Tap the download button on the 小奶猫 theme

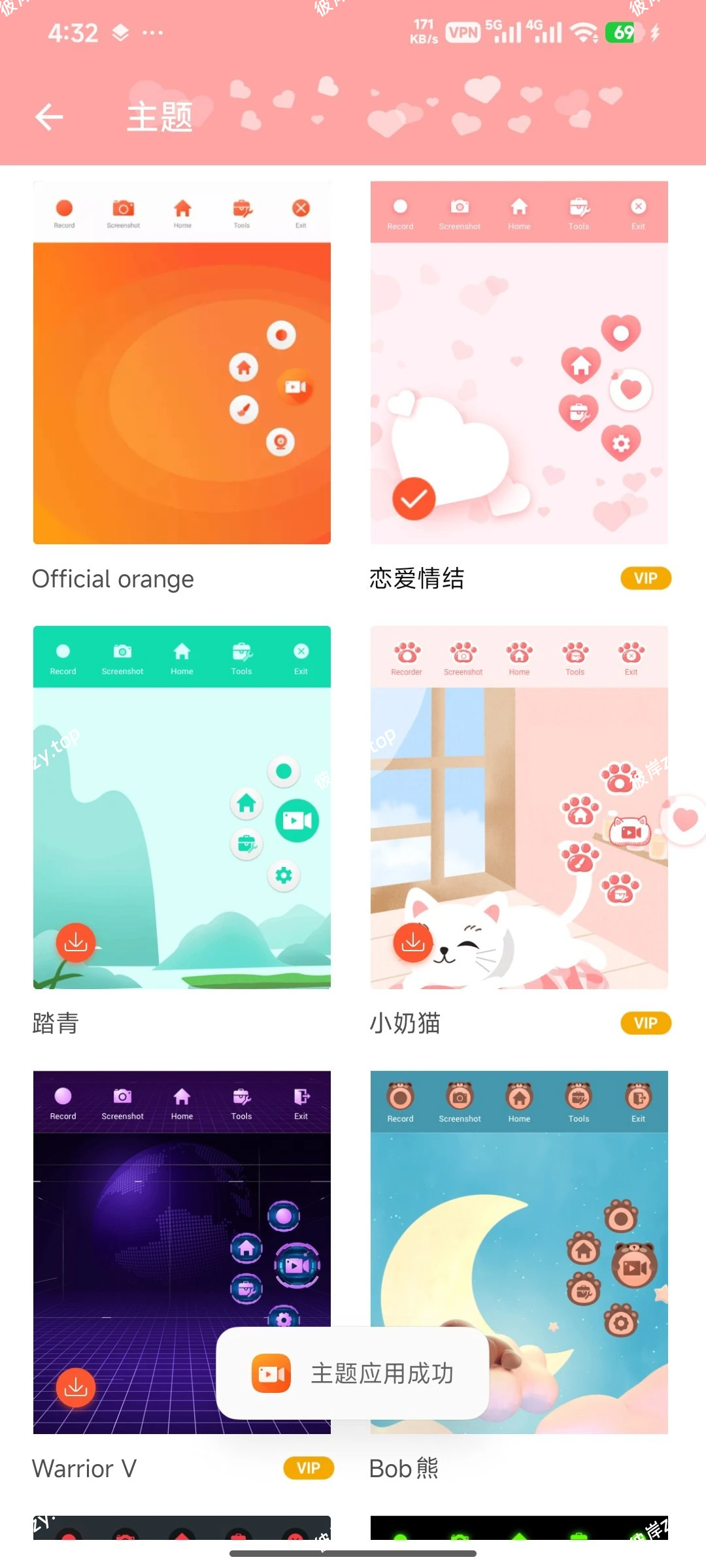tap(412, 943)
